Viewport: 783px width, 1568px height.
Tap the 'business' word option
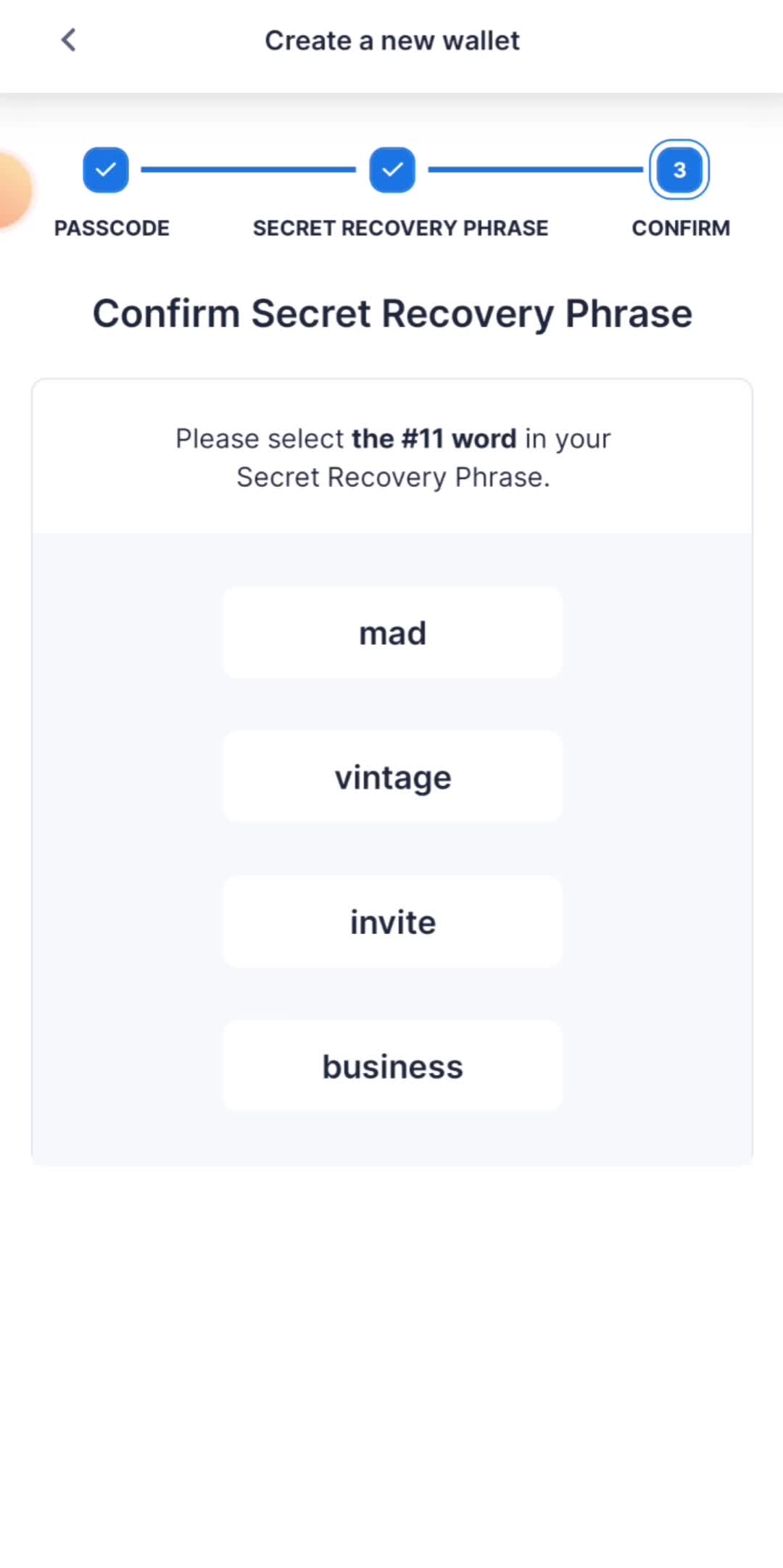pyautogui.click(x=392, y=1066)
